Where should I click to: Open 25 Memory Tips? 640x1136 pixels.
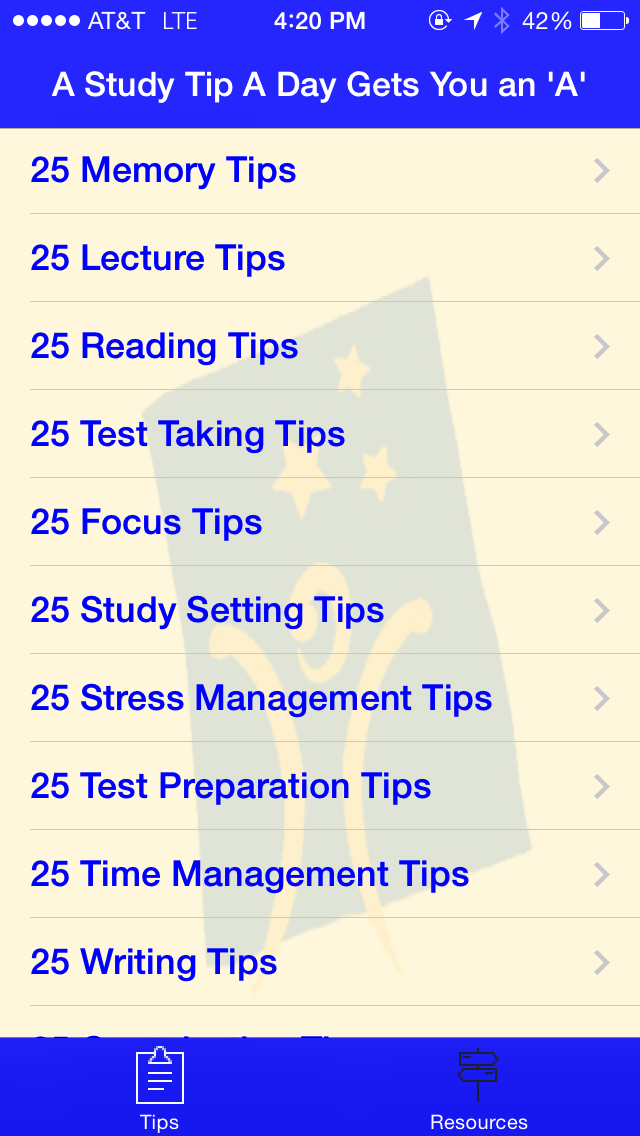pos(320,171)
